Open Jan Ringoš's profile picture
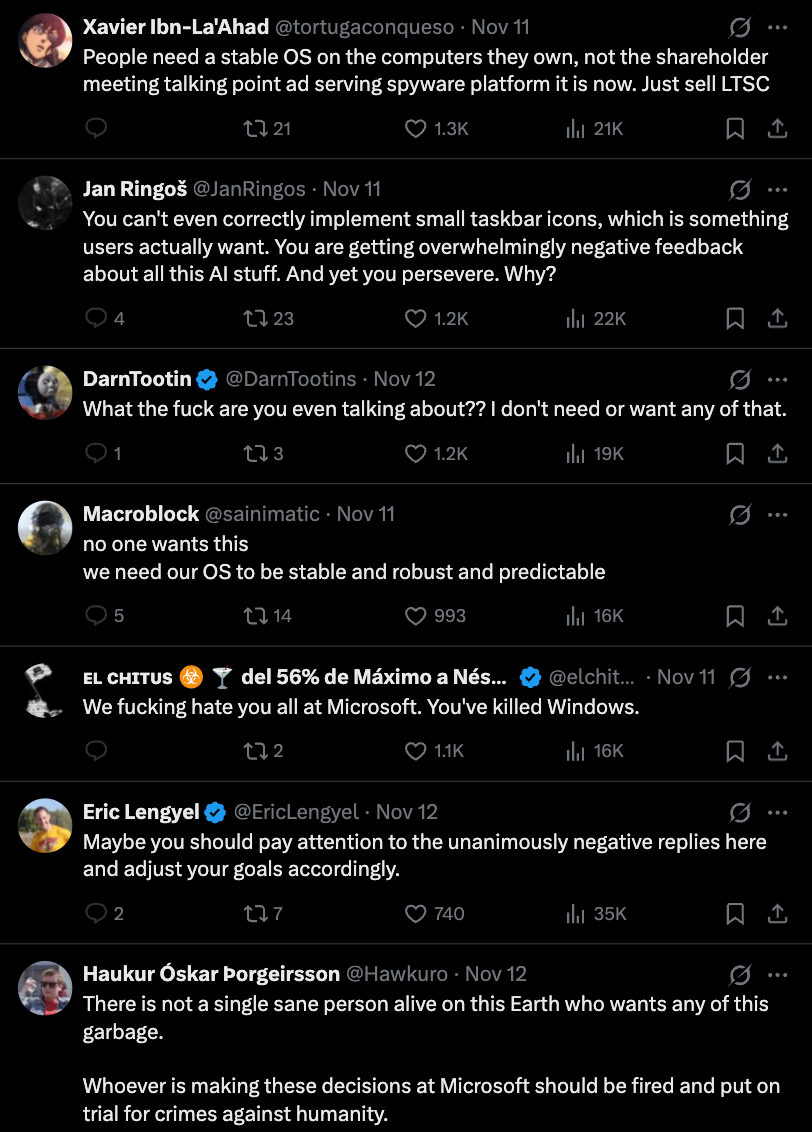This screenshot has height=1132, width=812. pyautogui.click(x=45, y=203)
